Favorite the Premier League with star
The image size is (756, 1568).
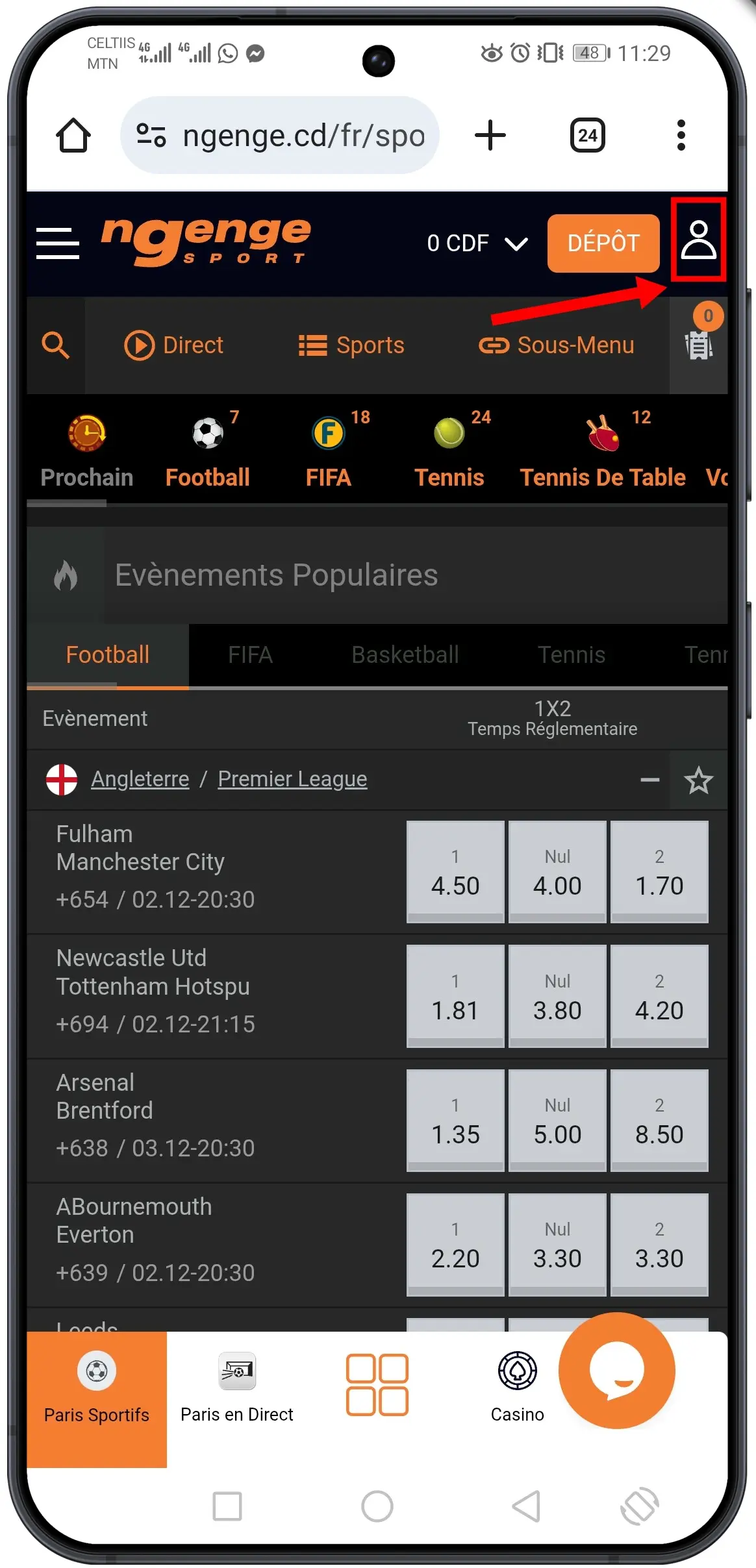[698, 780]
